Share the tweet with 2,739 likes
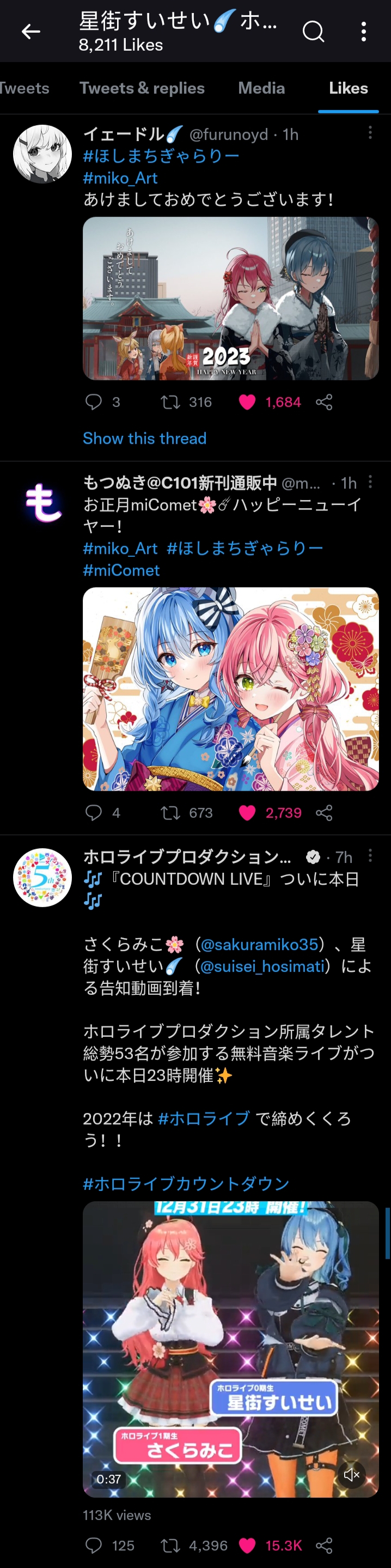The image size is (391, 1568). (324, 813)
